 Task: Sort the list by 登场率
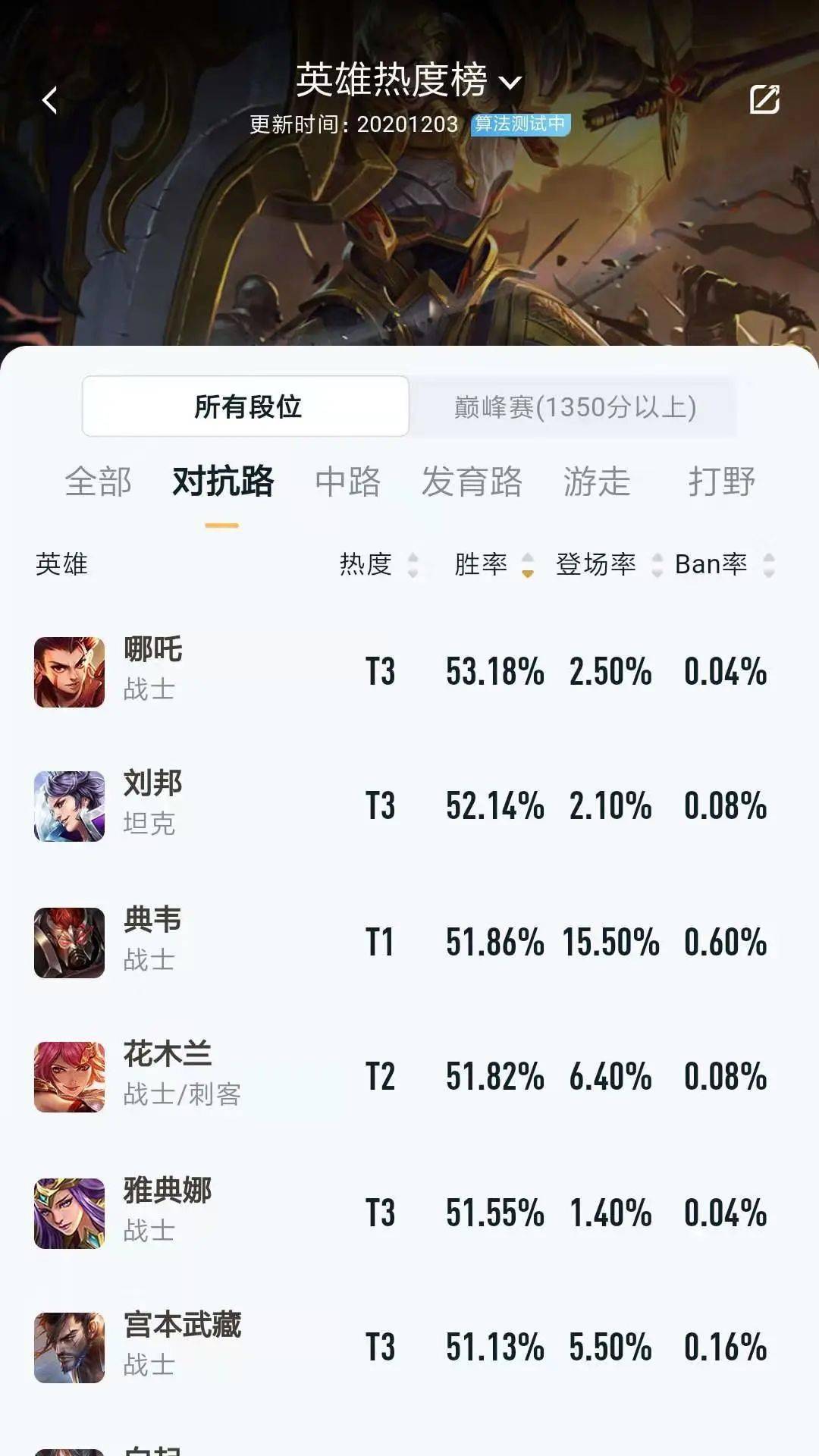coord(608,564)
